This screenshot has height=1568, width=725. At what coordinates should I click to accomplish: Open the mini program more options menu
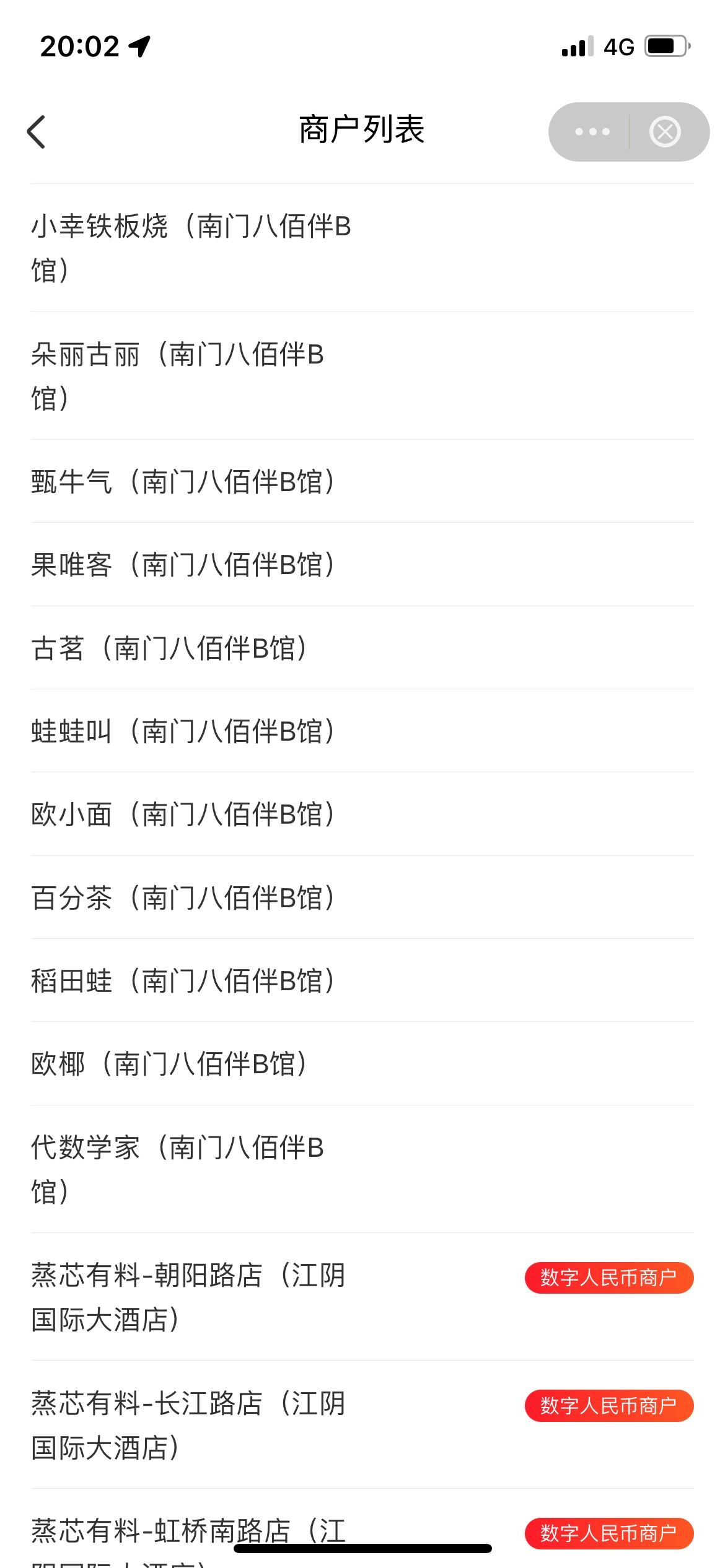pos(592,132)
